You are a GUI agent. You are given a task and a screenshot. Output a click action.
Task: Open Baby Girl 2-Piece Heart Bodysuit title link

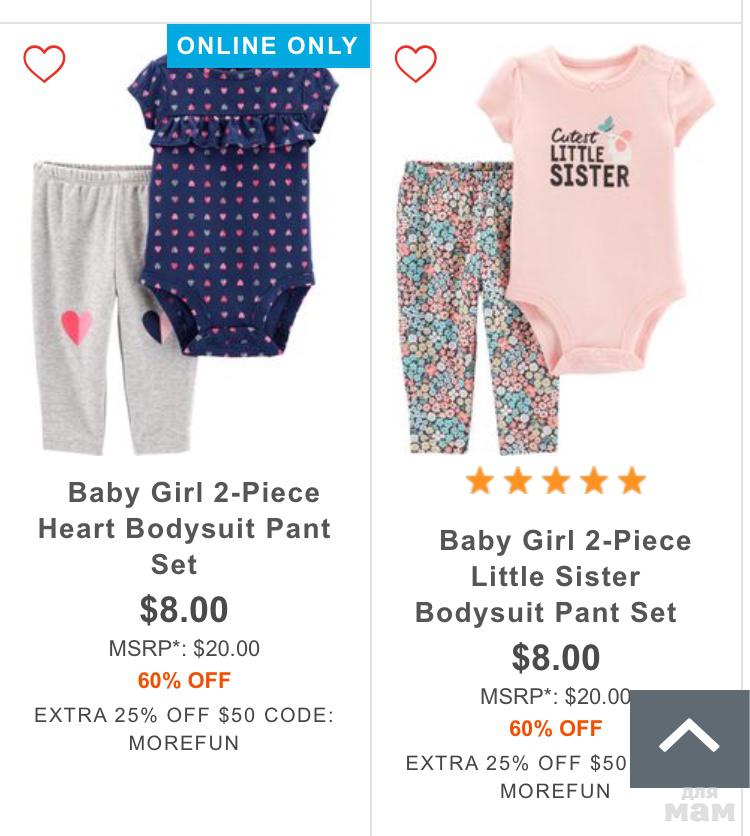(185, 528)
